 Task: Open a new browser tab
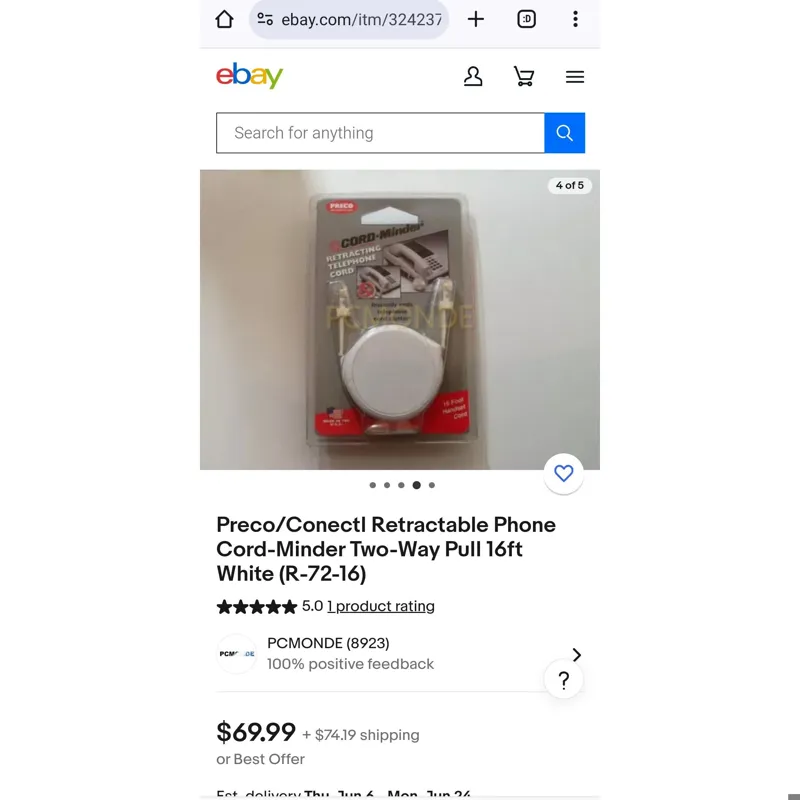[476, 19]
